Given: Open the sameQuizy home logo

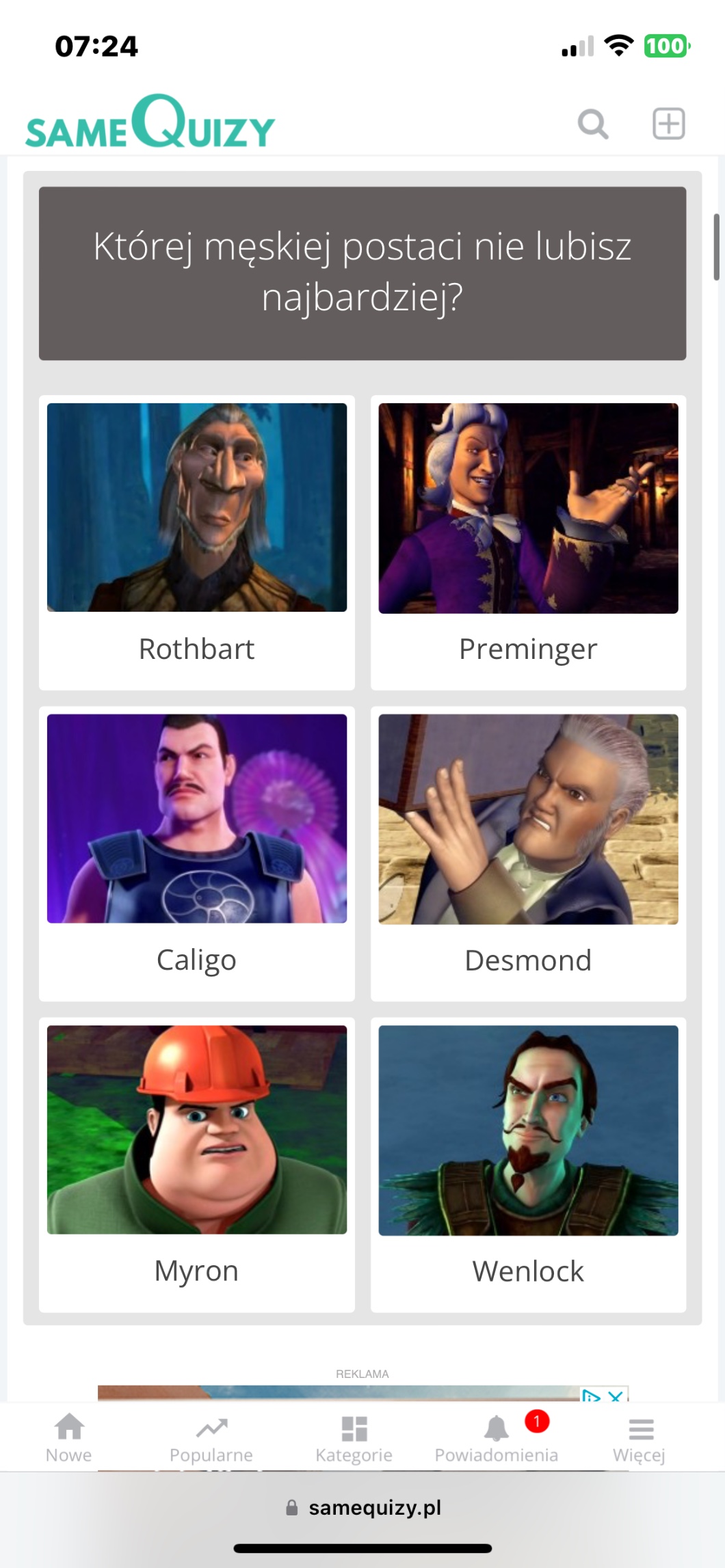Looking at the screenshot, I should tap(150, 123).
